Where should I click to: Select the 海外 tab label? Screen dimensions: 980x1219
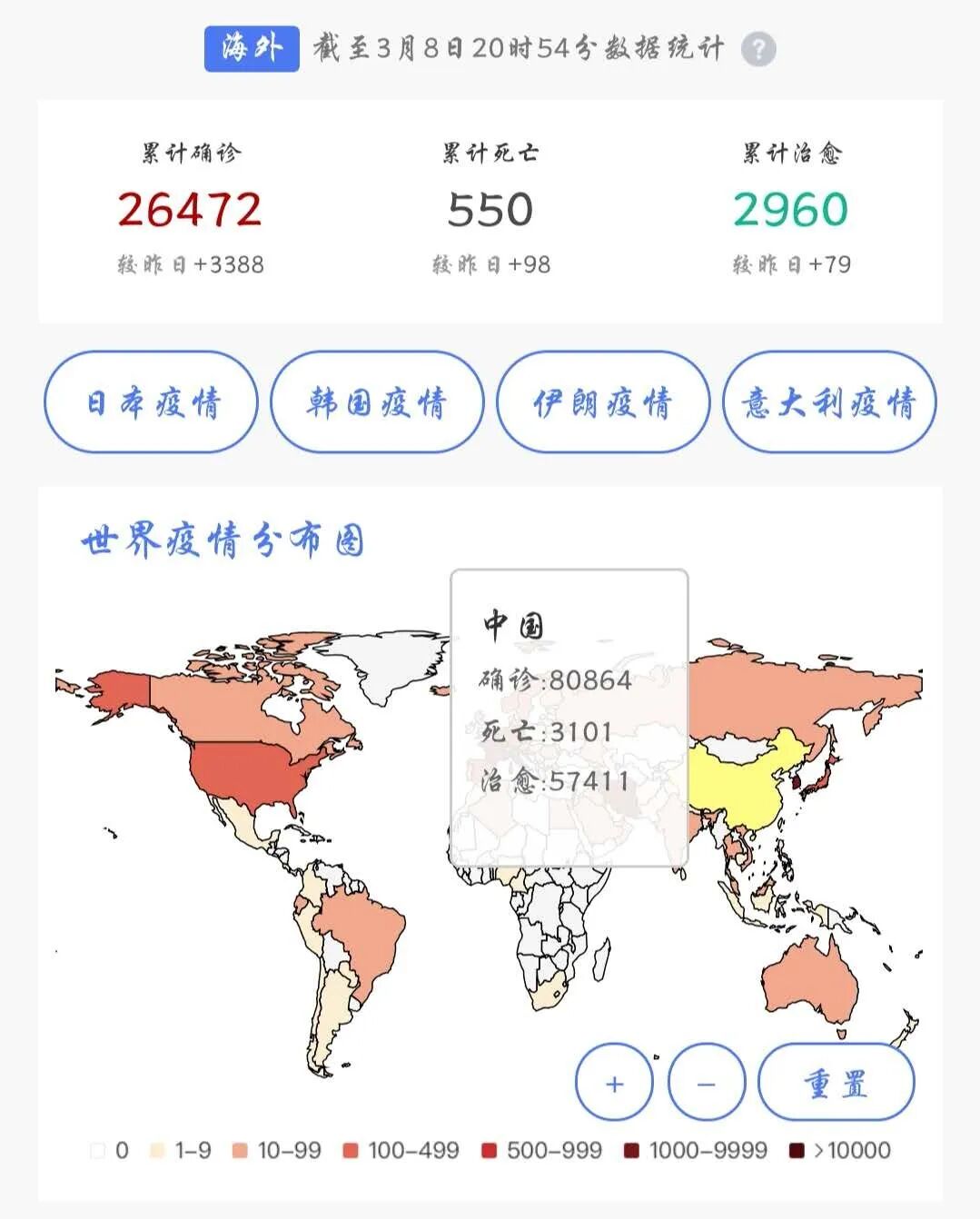tap(252, 48)
